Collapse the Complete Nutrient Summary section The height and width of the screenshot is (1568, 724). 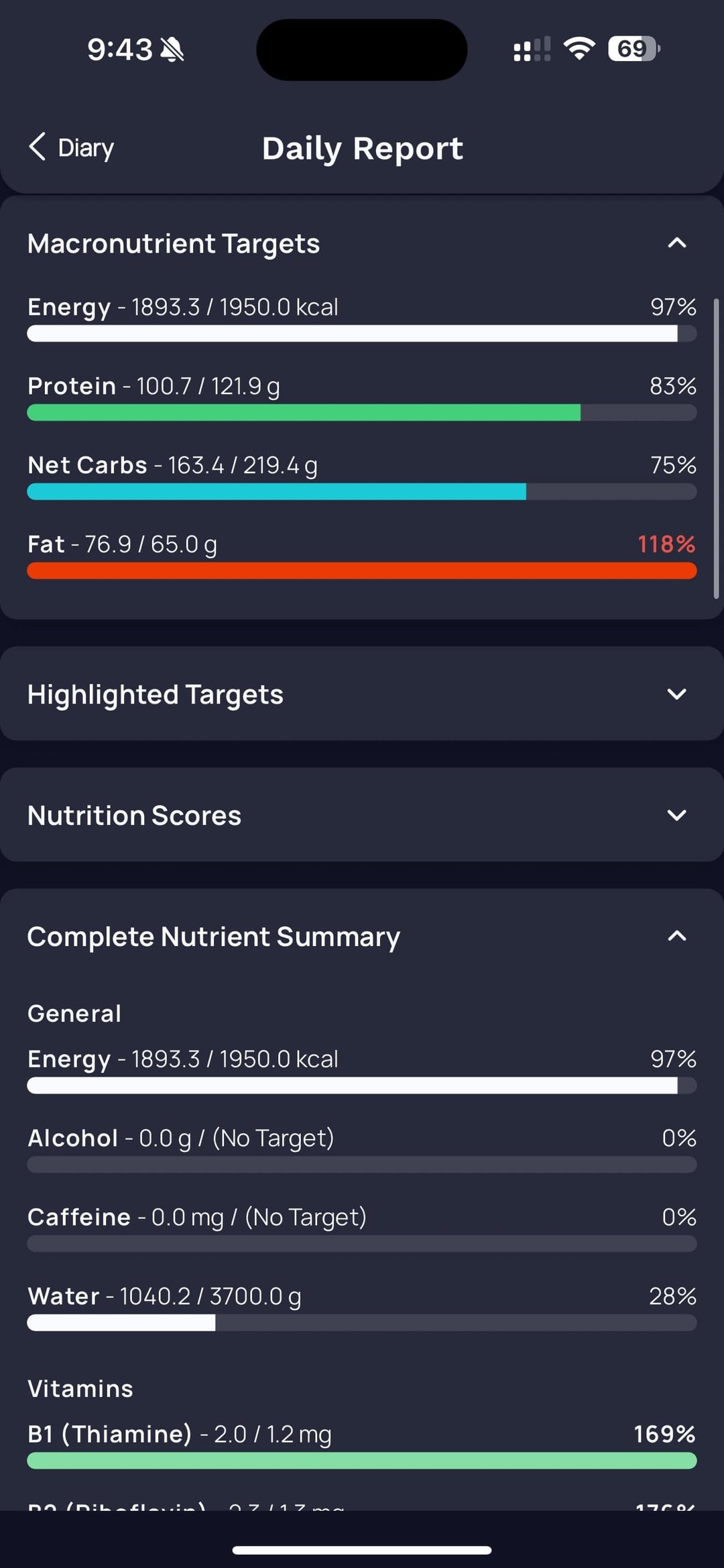point(676,936)
